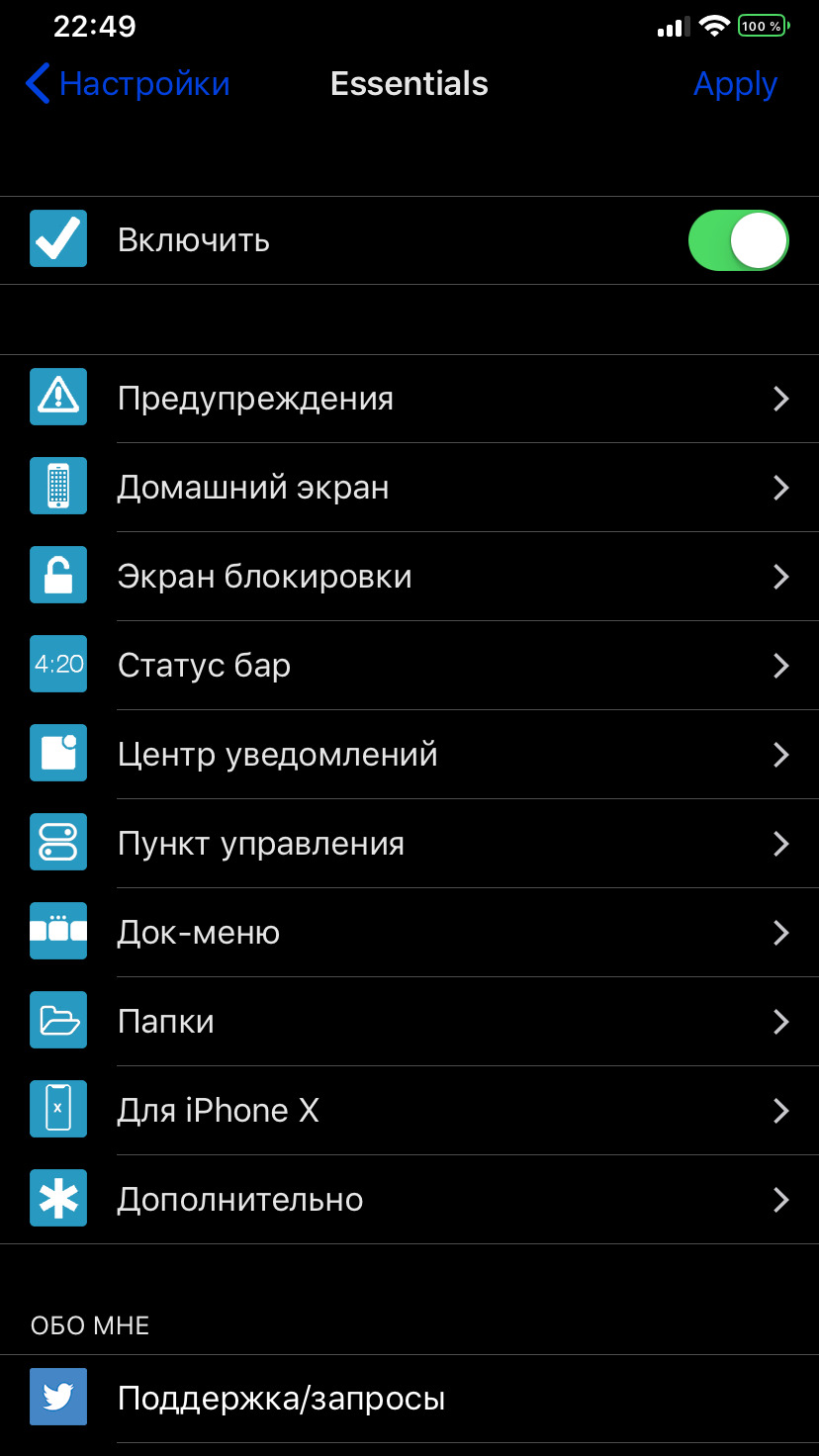Viewport: 819px width, 1456px height.
Task: Open Экран блокировки settings
Action: [x=409, y=577]
